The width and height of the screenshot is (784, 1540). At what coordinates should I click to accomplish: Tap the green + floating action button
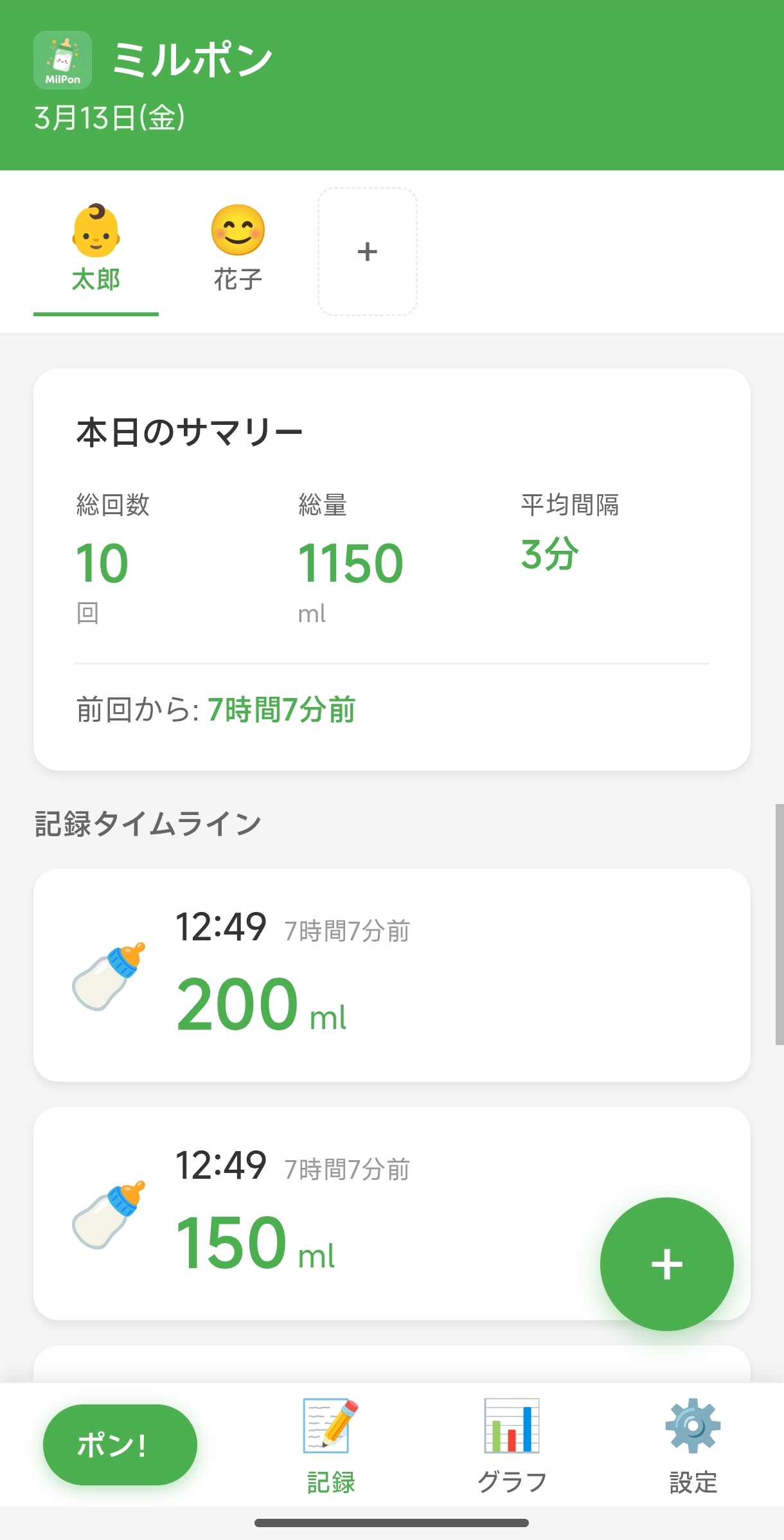(666, 1263)
